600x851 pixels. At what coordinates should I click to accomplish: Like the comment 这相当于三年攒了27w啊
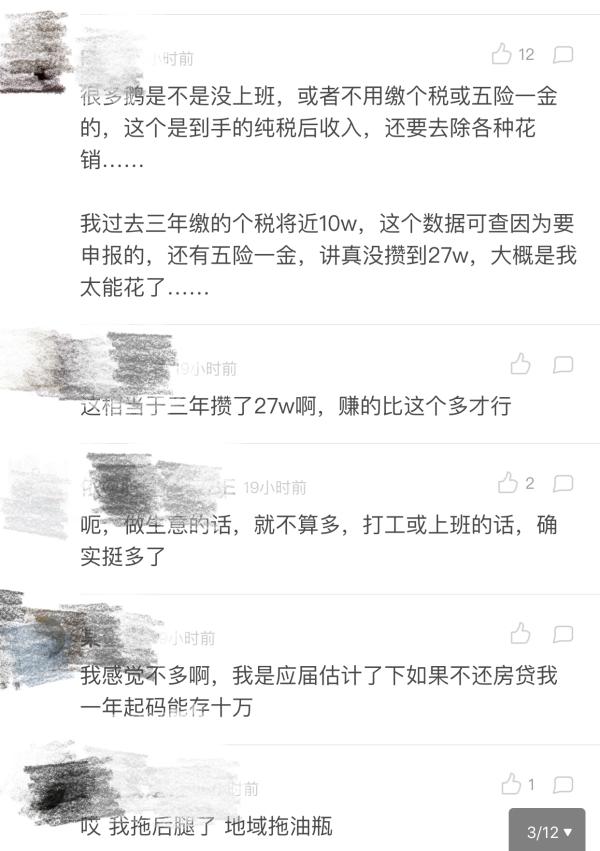[x=520, y=364]
